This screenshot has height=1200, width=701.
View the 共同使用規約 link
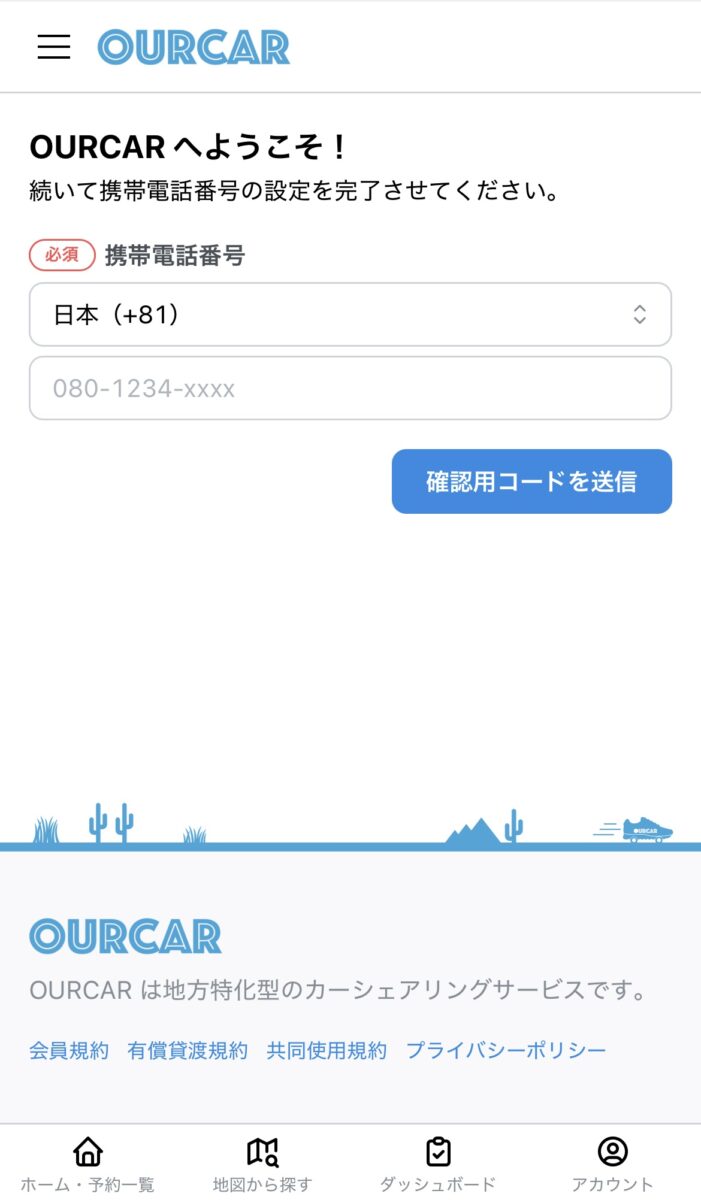point(326,1050)
